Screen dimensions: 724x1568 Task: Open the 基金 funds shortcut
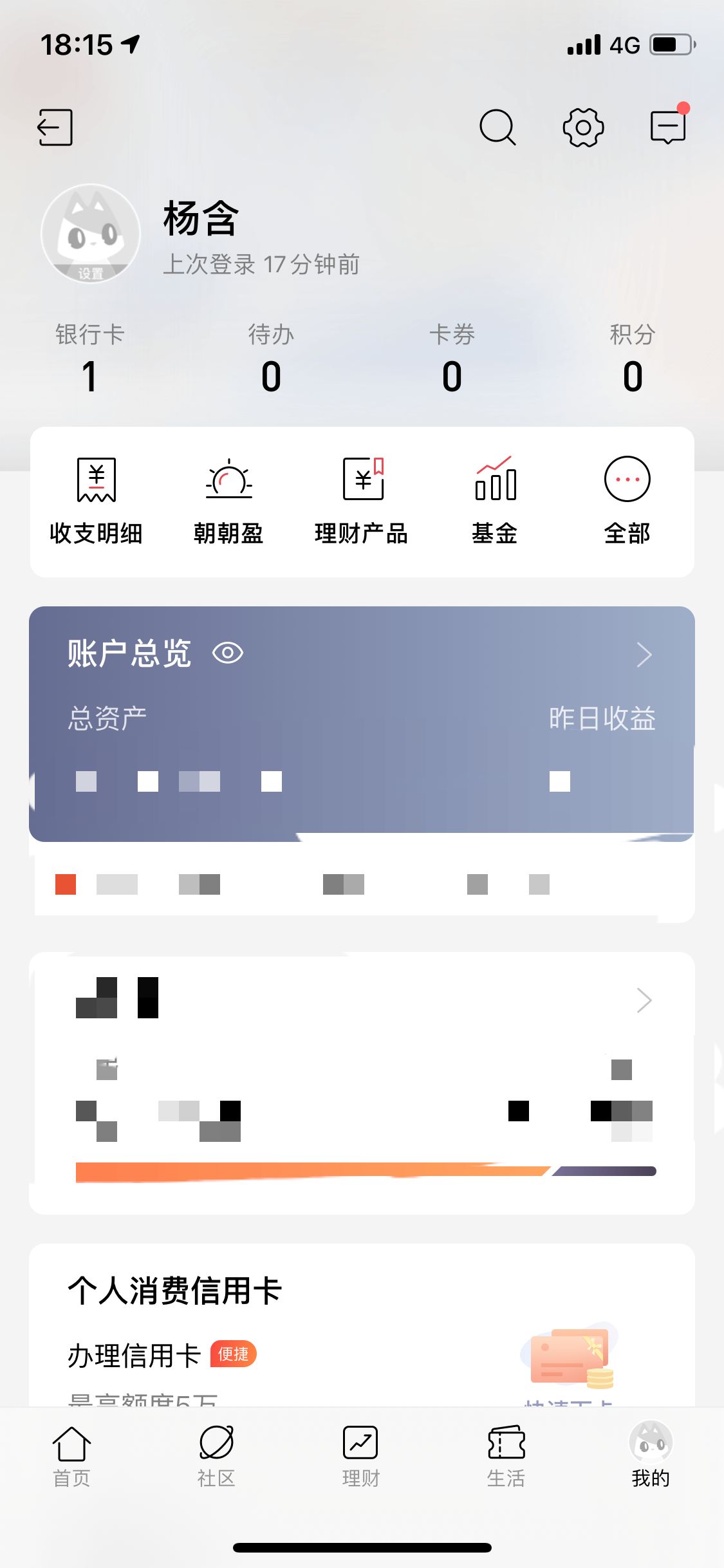[494, 500]
